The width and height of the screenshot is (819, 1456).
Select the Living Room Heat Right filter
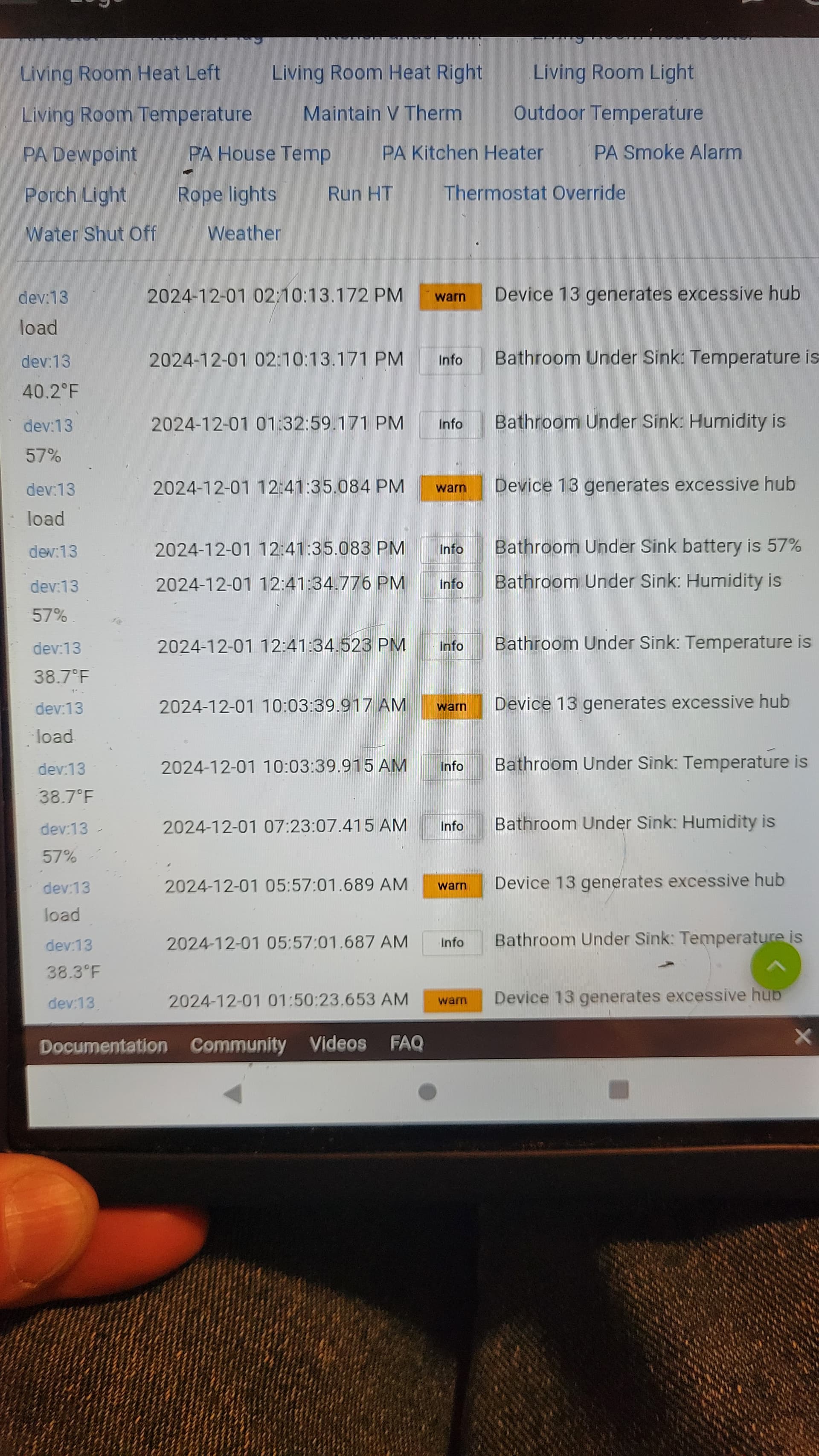(x=376, y=73)
